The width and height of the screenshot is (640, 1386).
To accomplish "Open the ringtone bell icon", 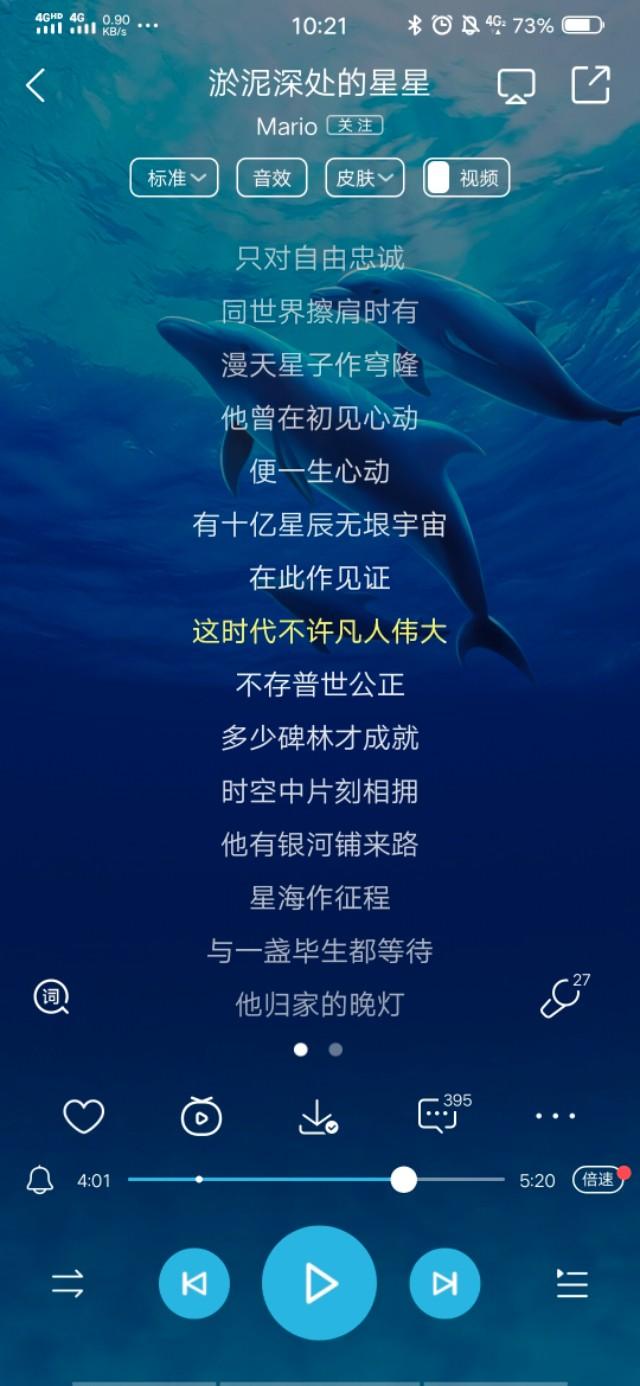I will click(x=40, y=1180).
